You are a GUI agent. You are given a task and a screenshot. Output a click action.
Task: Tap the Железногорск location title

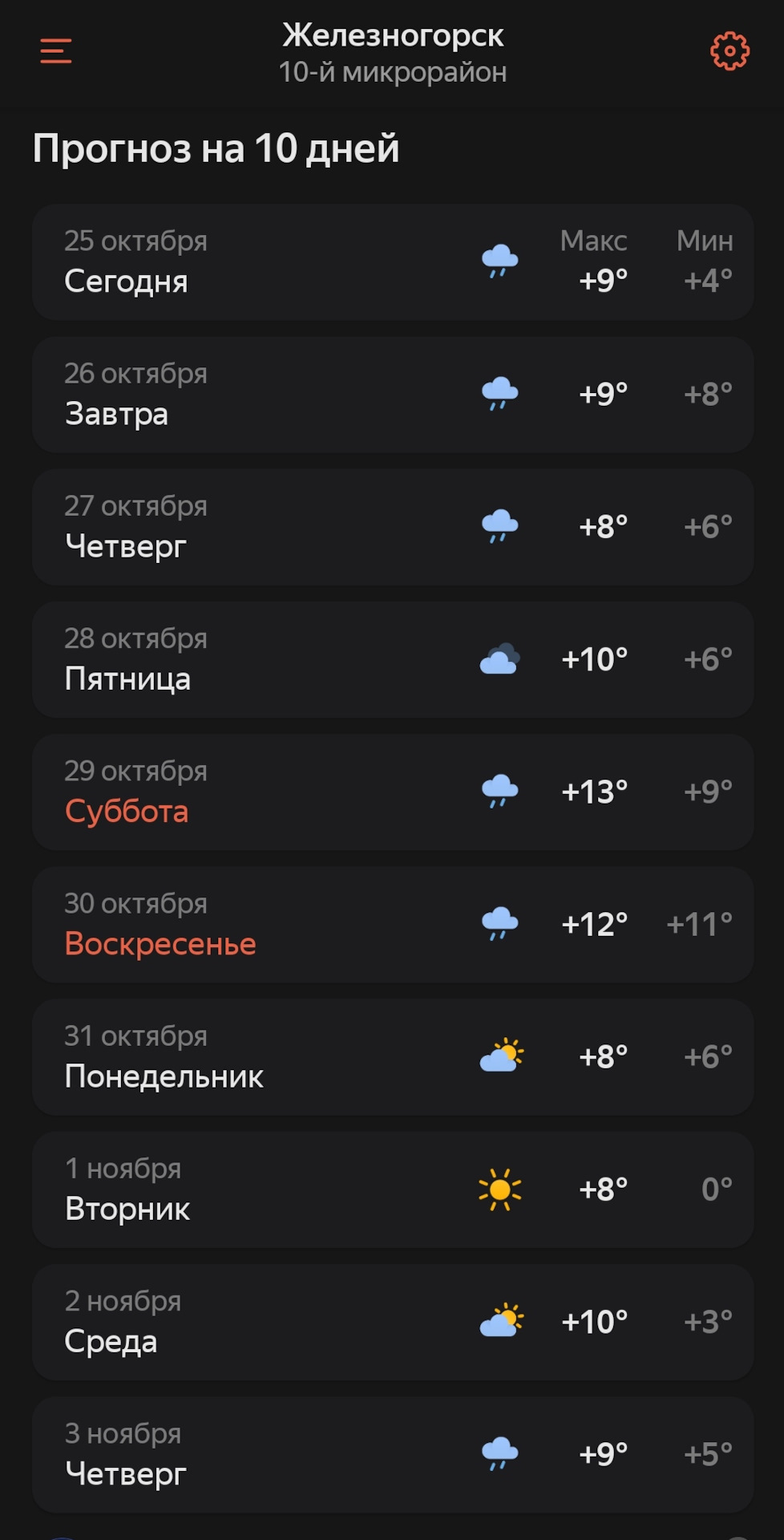393,36
